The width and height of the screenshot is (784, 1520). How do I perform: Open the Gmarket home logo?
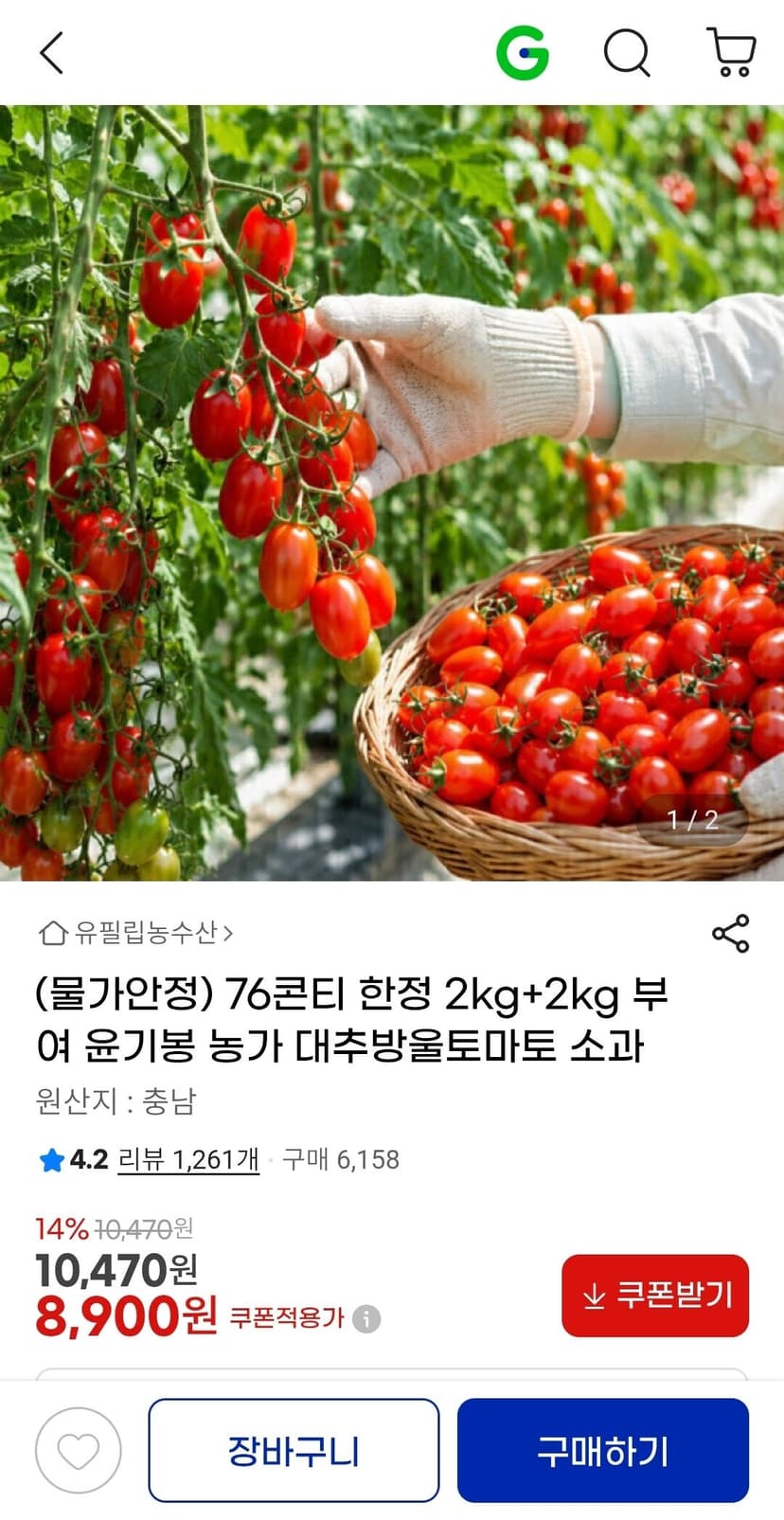tap(523, 52)
